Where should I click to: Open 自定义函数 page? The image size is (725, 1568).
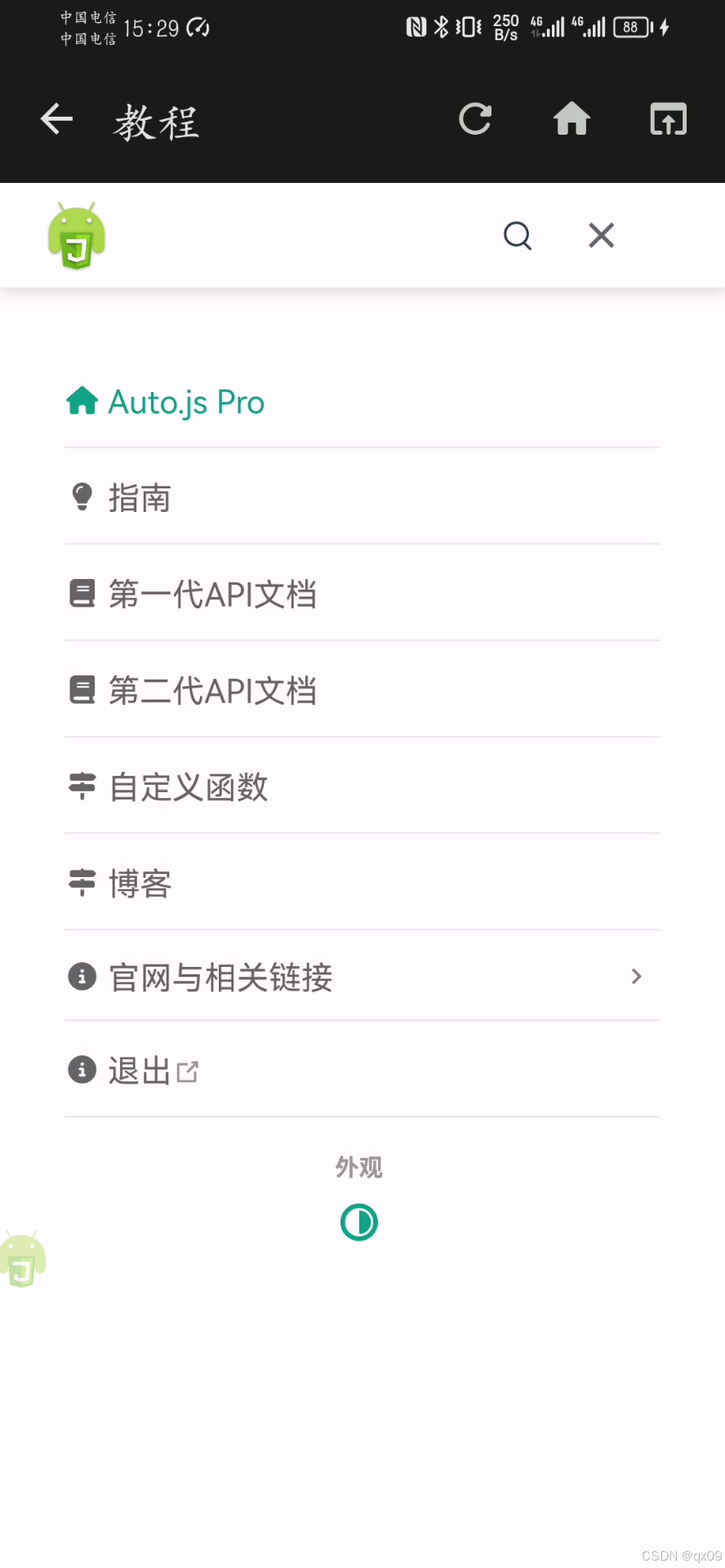coord(362,786)
